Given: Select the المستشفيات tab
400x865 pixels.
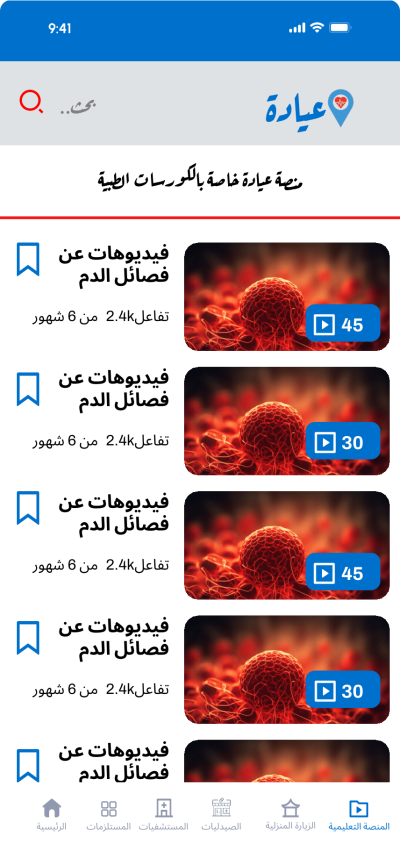Looking at the screenshot, I should point(163,816).
